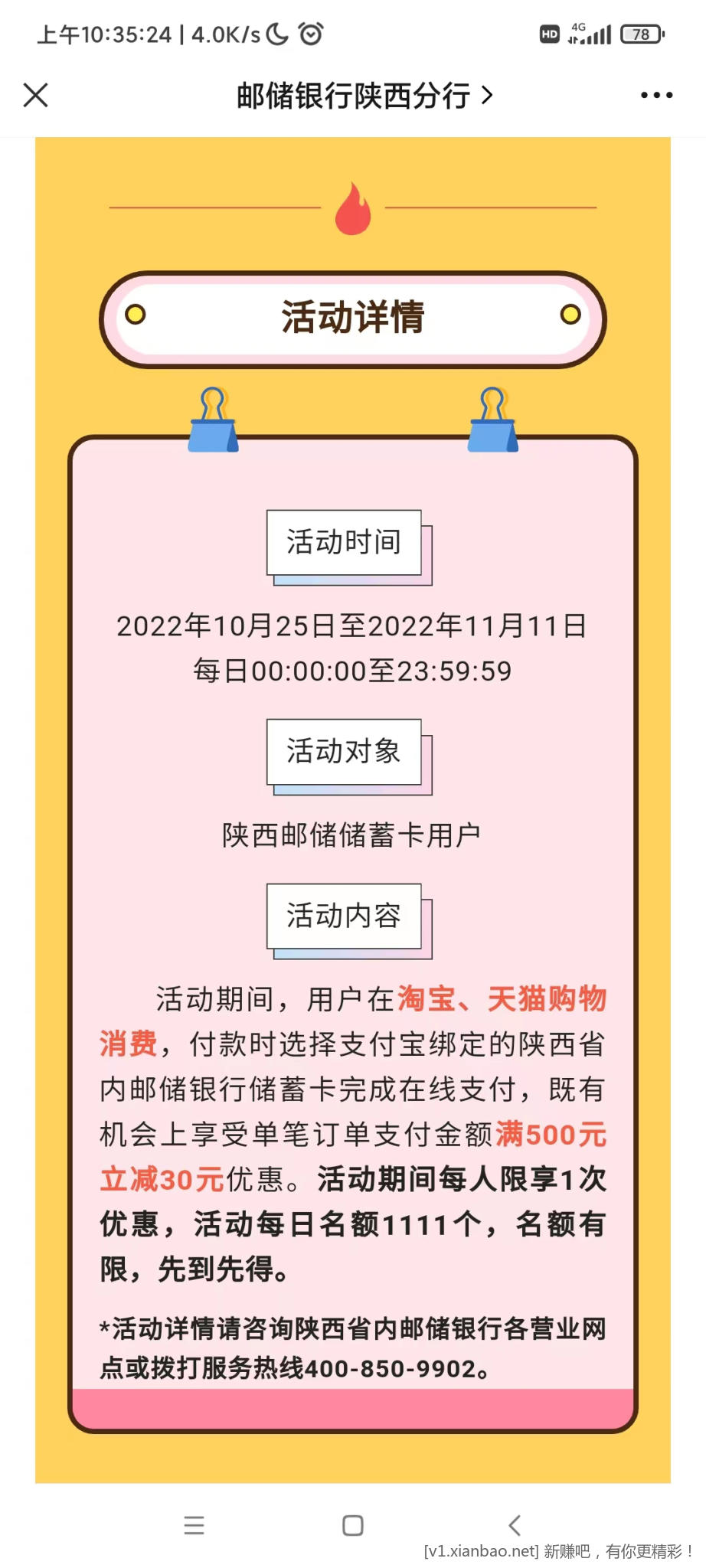Open the three-dot overflow menu
The image size is (706, 1568).
coord(656,96)
